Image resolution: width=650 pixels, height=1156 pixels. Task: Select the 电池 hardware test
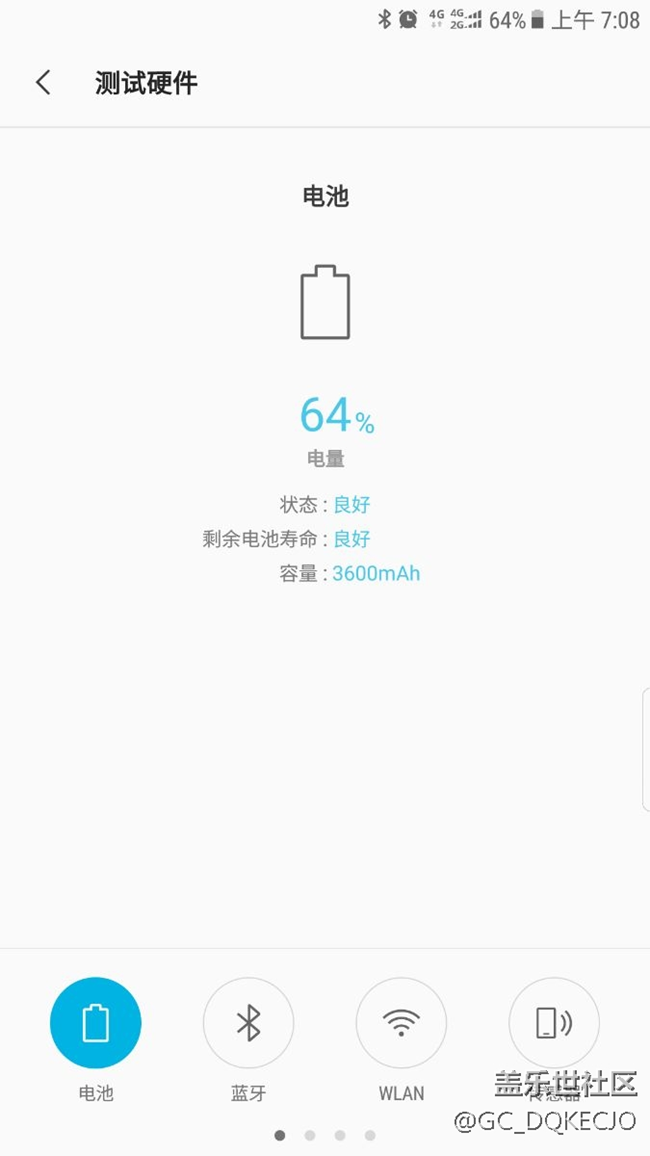click(x=96, y=1022)
